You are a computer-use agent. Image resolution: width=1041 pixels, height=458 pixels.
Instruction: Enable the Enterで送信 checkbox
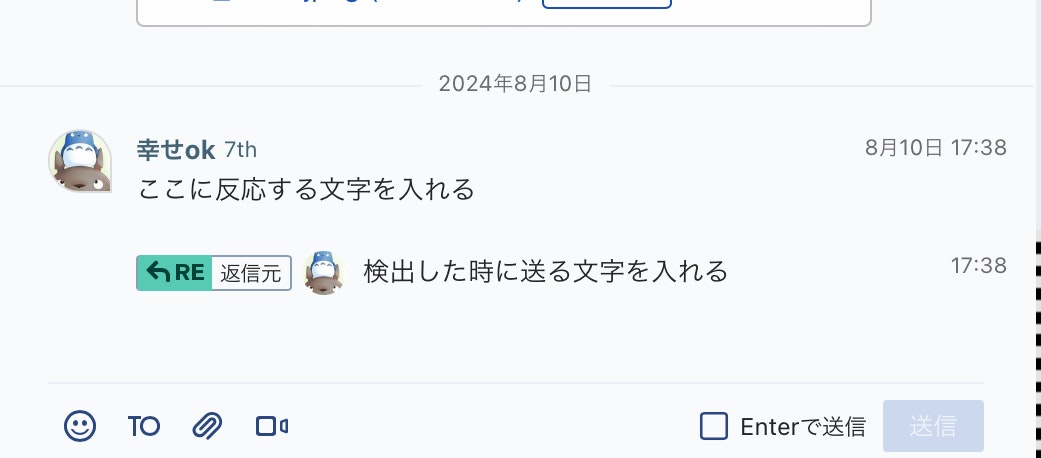714,426
